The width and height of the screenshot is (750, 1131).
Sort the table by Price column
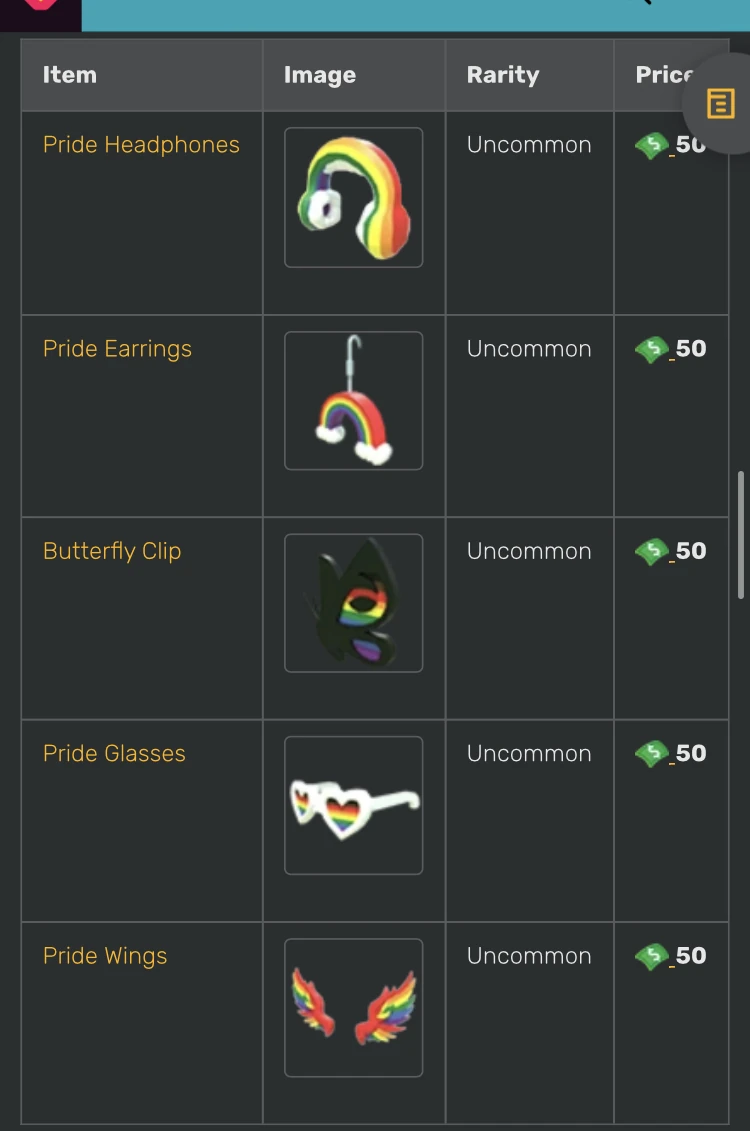coord(663,74)
